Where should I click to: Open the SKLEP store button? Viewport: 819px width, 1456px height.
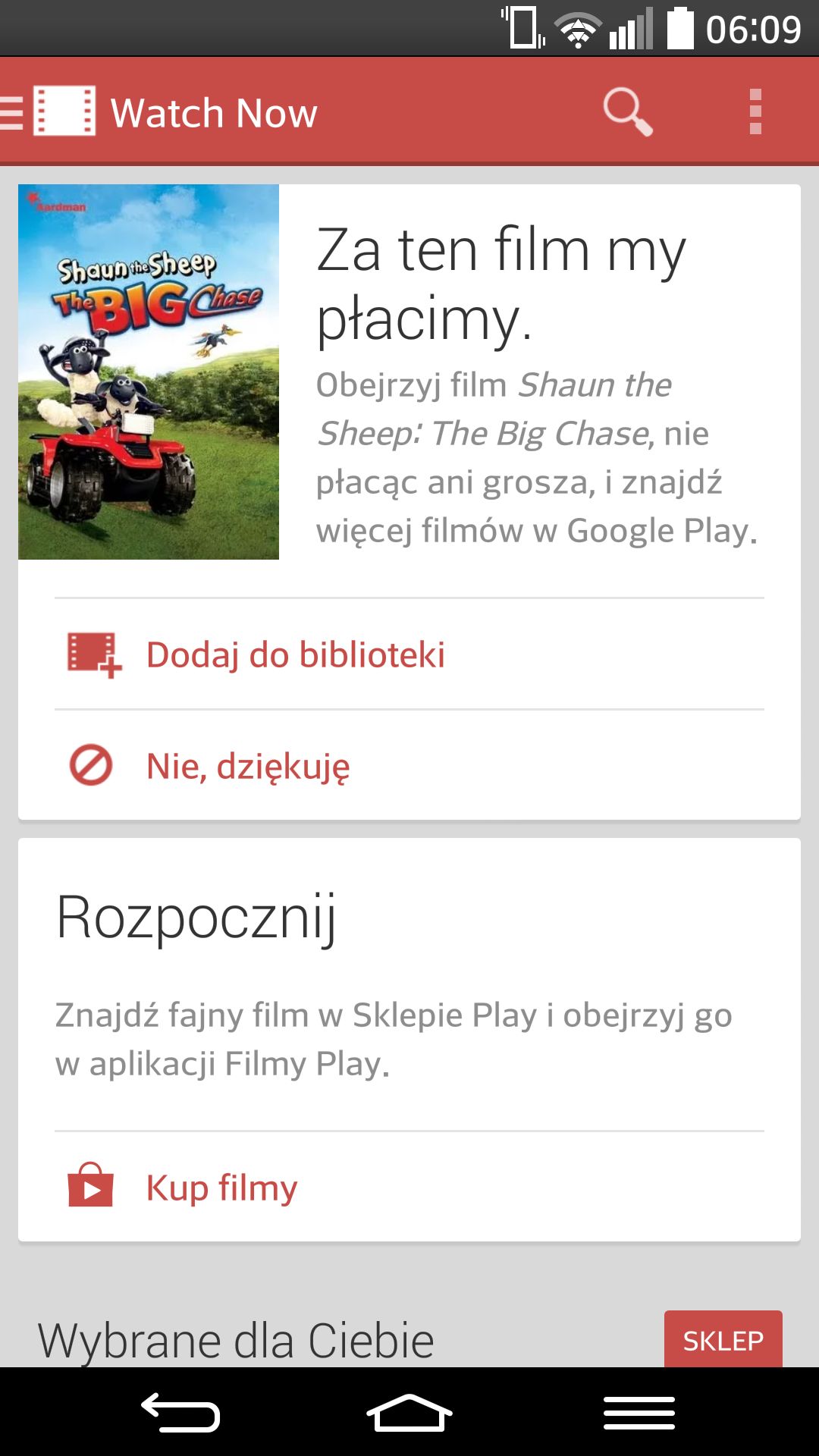click(x=723, y=1339)
